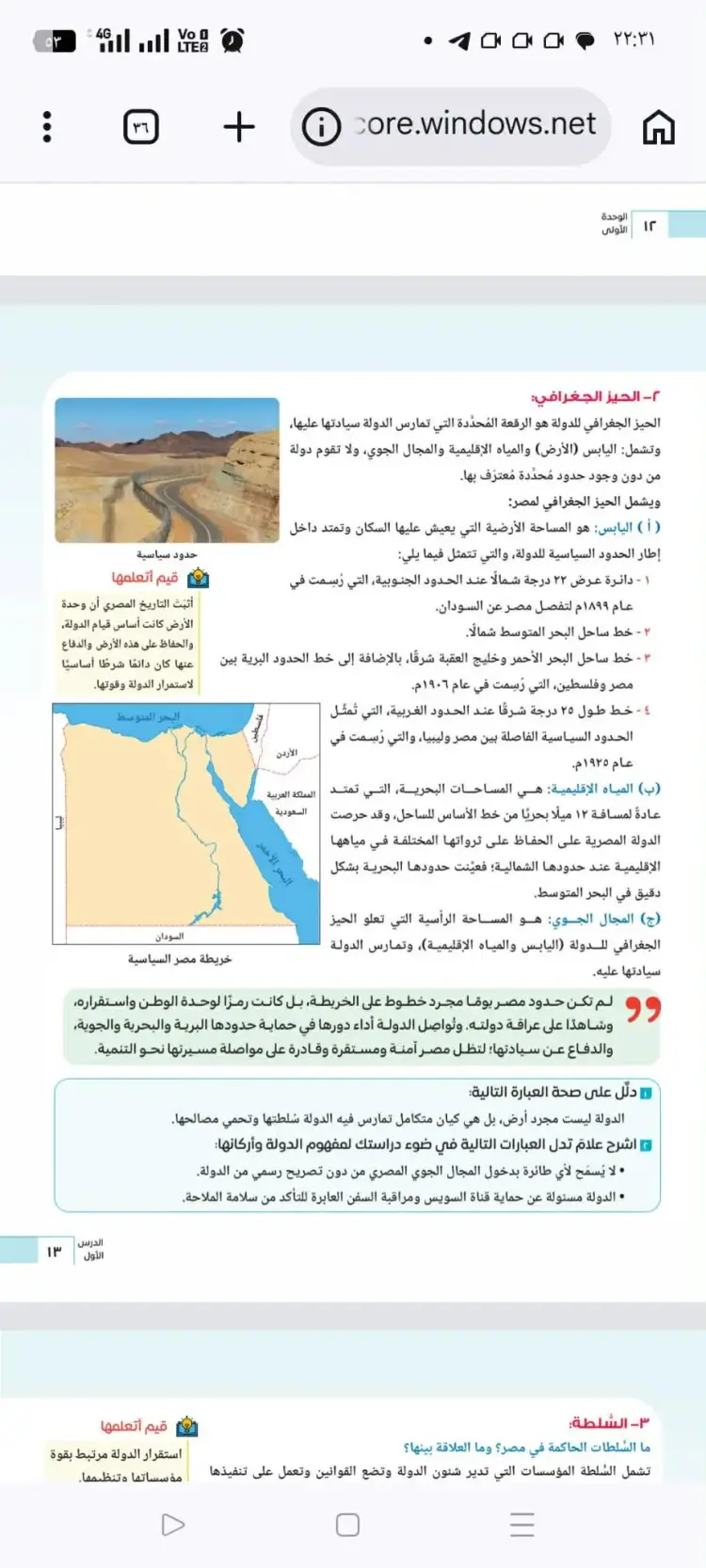Screen dimensions: 706x1568
Task: Open the tab switcher showing ٣٦ tabs
Action: [x=141, y=126]
